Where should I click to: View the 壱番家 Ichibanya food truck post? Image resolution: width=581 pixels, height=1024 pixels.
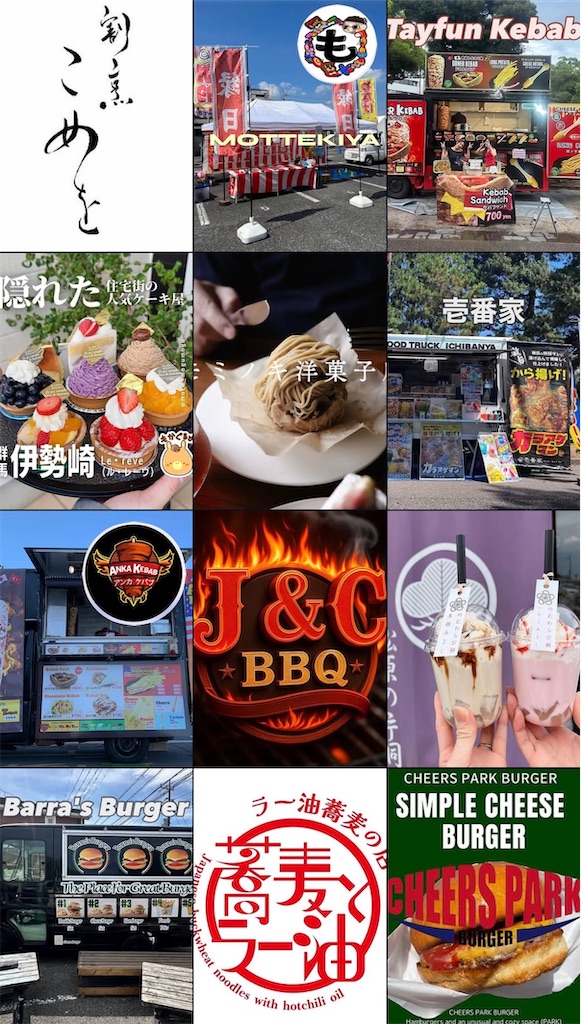[484, 381]
